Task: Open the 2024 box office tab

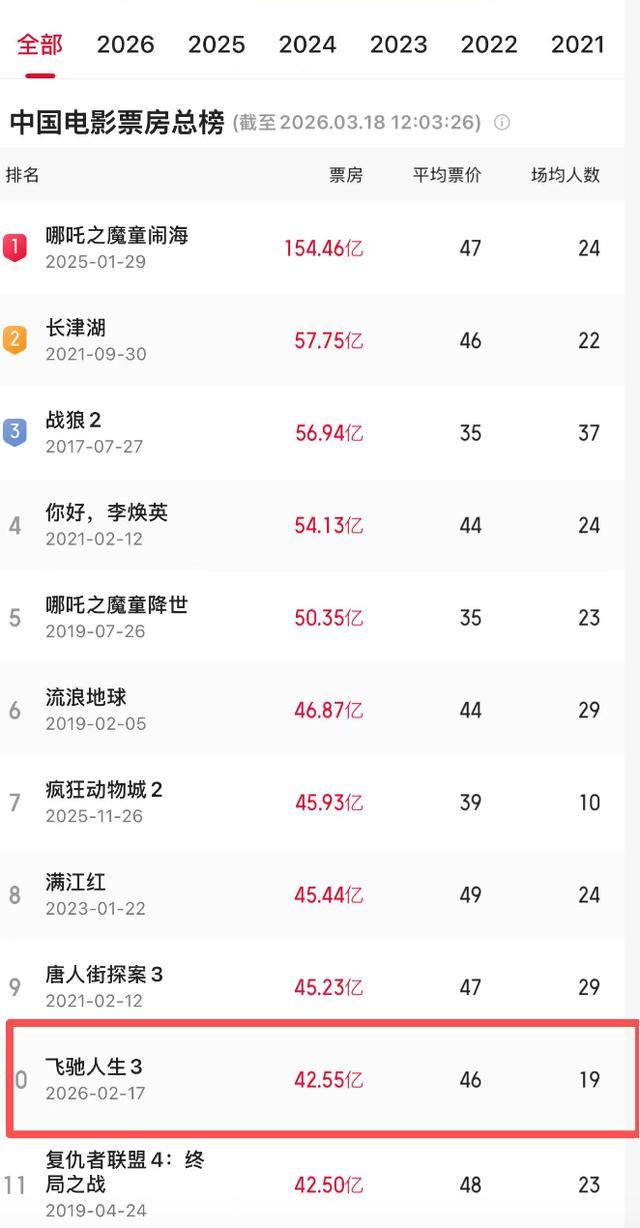Action: point(307,45)
